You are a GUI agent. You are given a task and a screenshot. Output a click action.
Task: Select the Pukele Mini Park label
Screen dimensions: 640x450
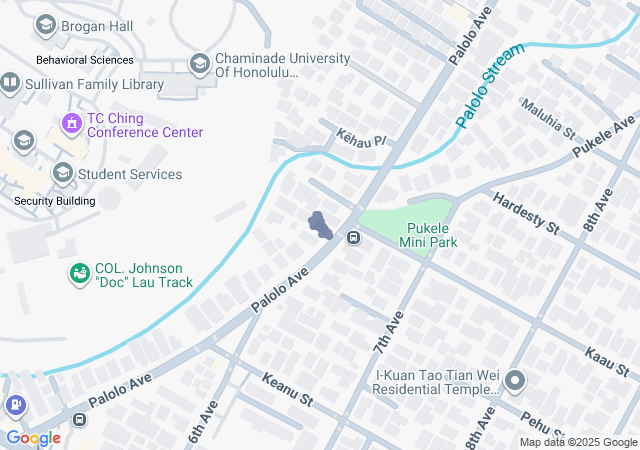pos(428,234)
